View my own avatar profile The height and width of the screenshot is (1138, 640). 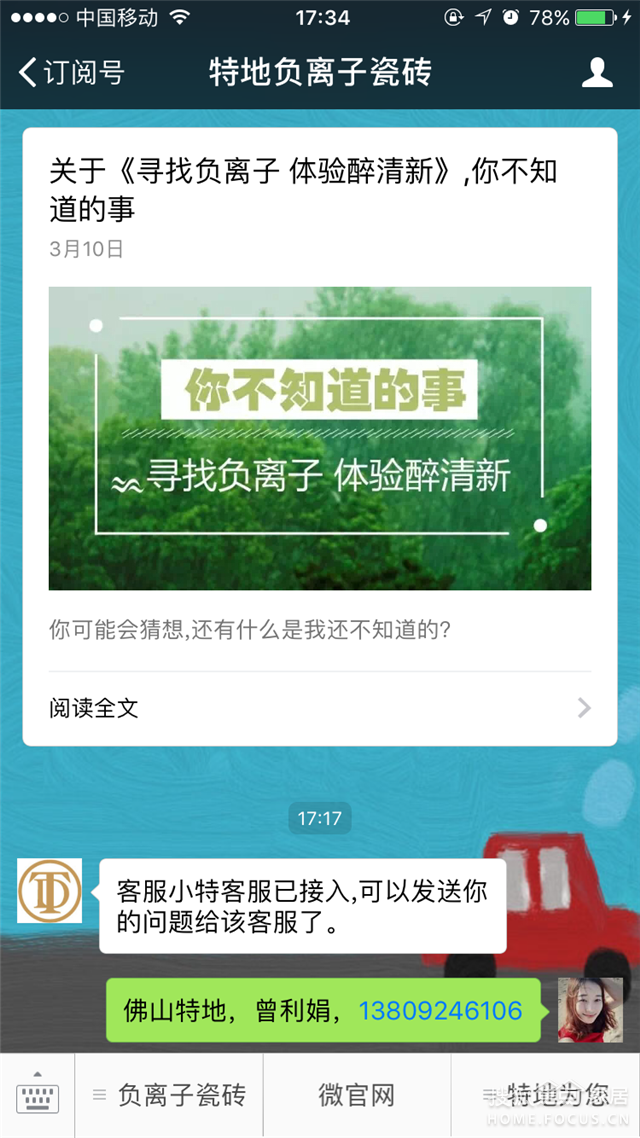click(589, 1010)
